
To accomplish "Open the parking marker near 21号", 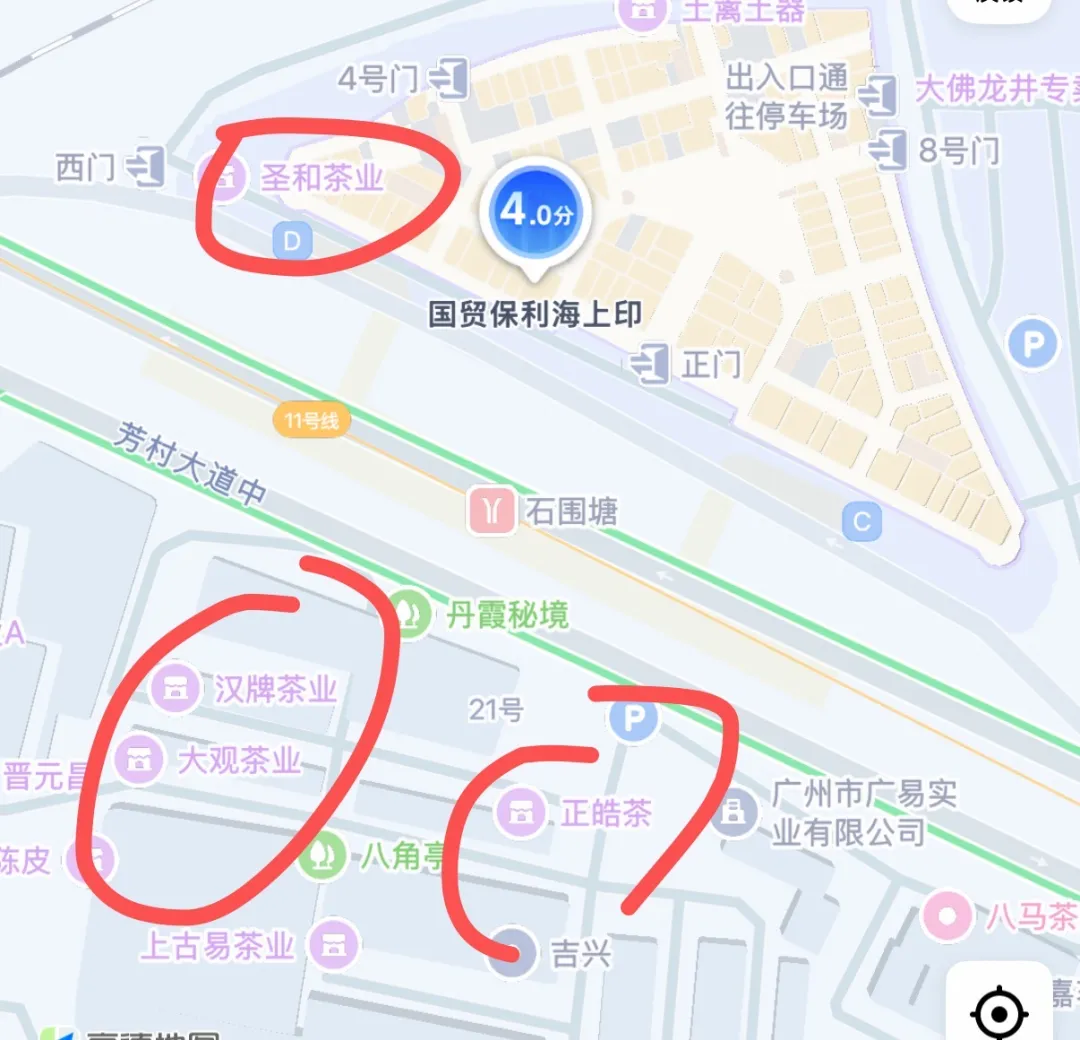I will [x=634, y=718].
